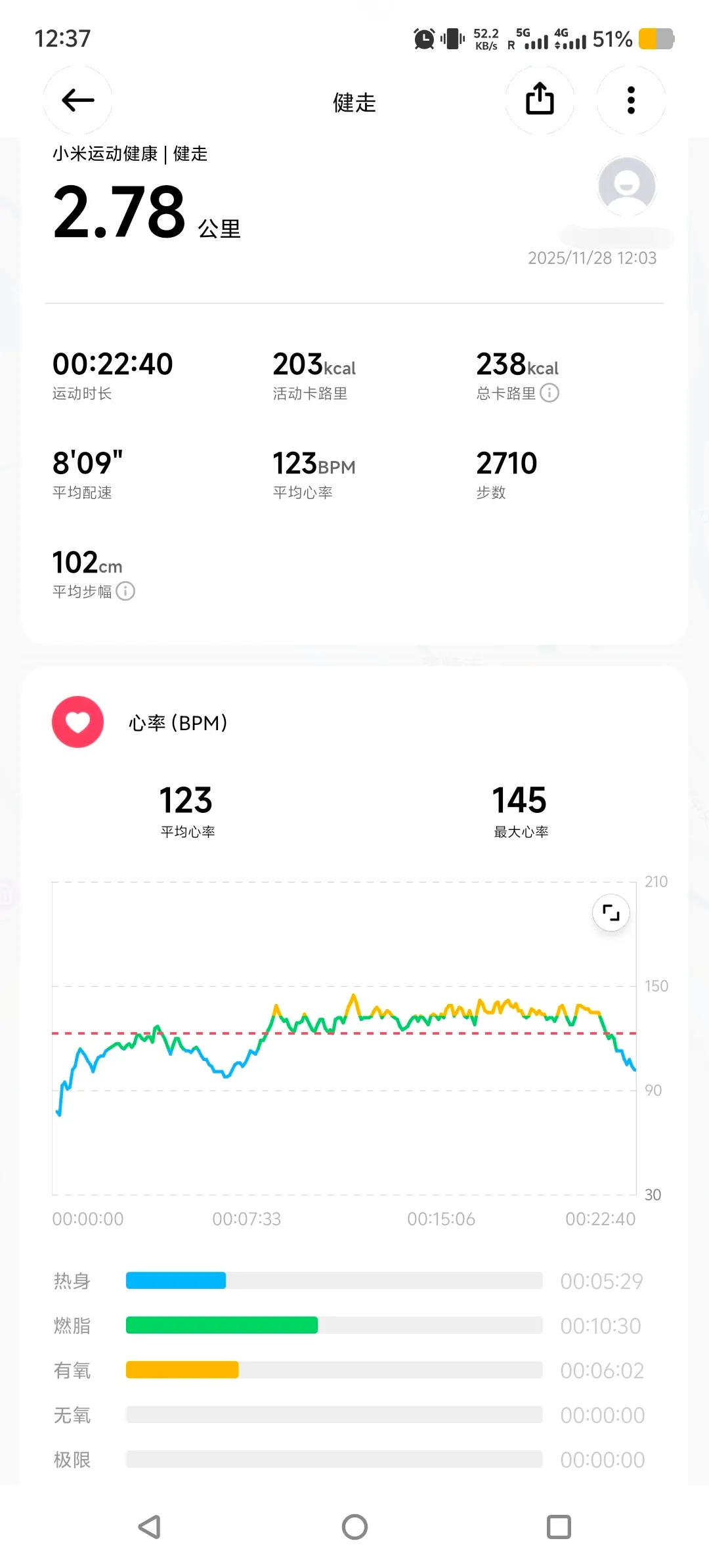
Task: Open the system recent apps view
Action: point(559,1527)
